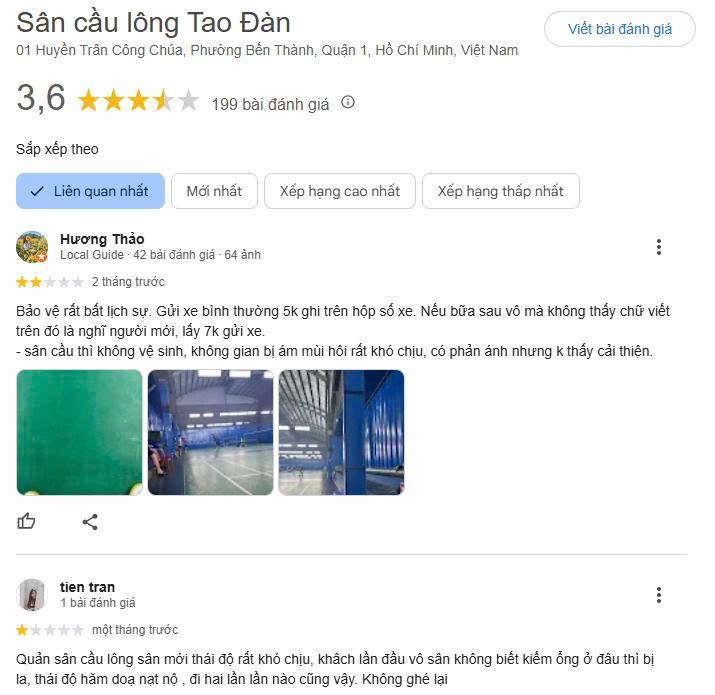Share Hương Thảo's review

click(x=90, y=521)
